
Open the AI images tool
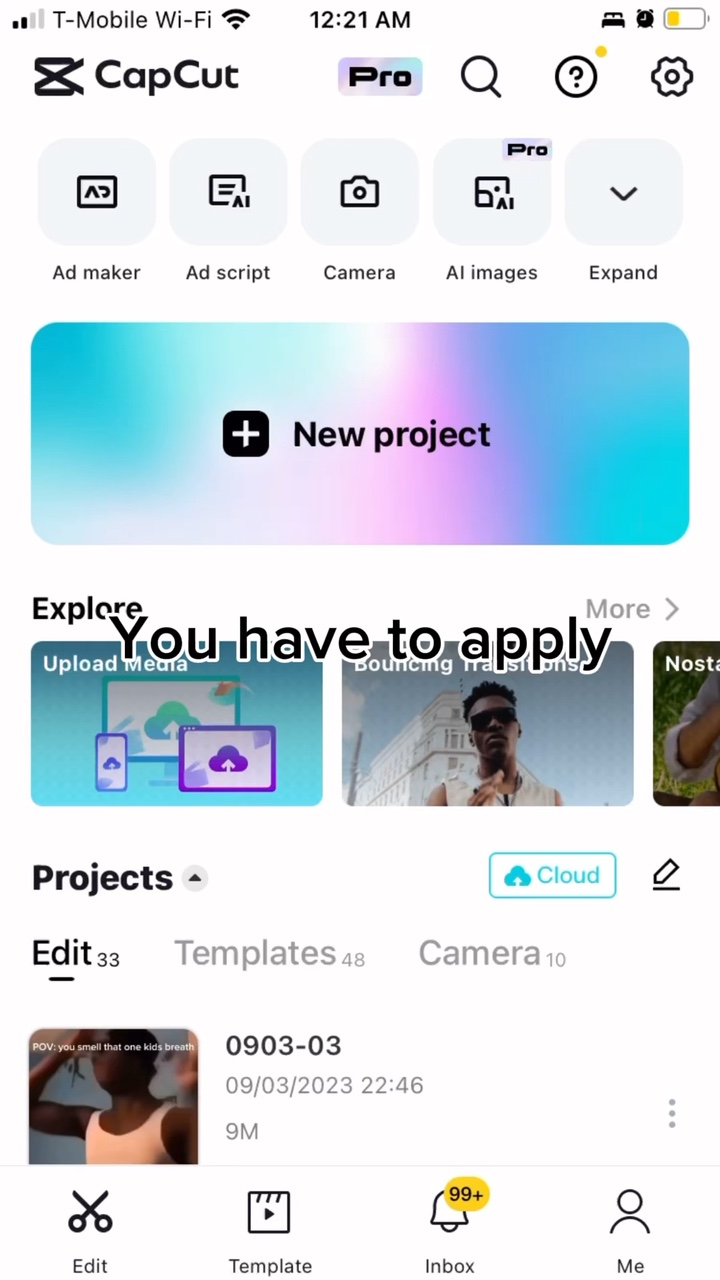492,192
